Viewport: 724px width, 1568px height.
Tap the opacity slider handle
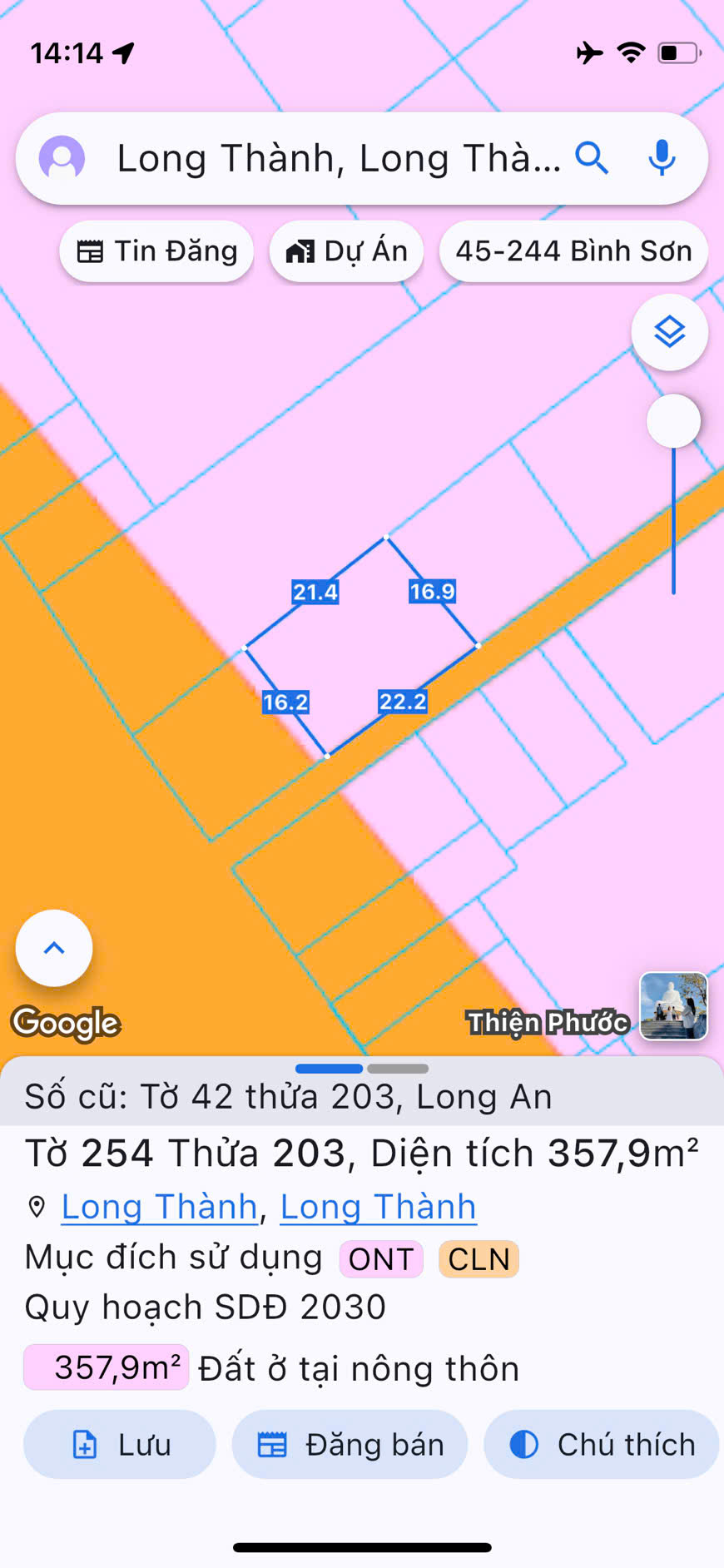pos(673,421)
